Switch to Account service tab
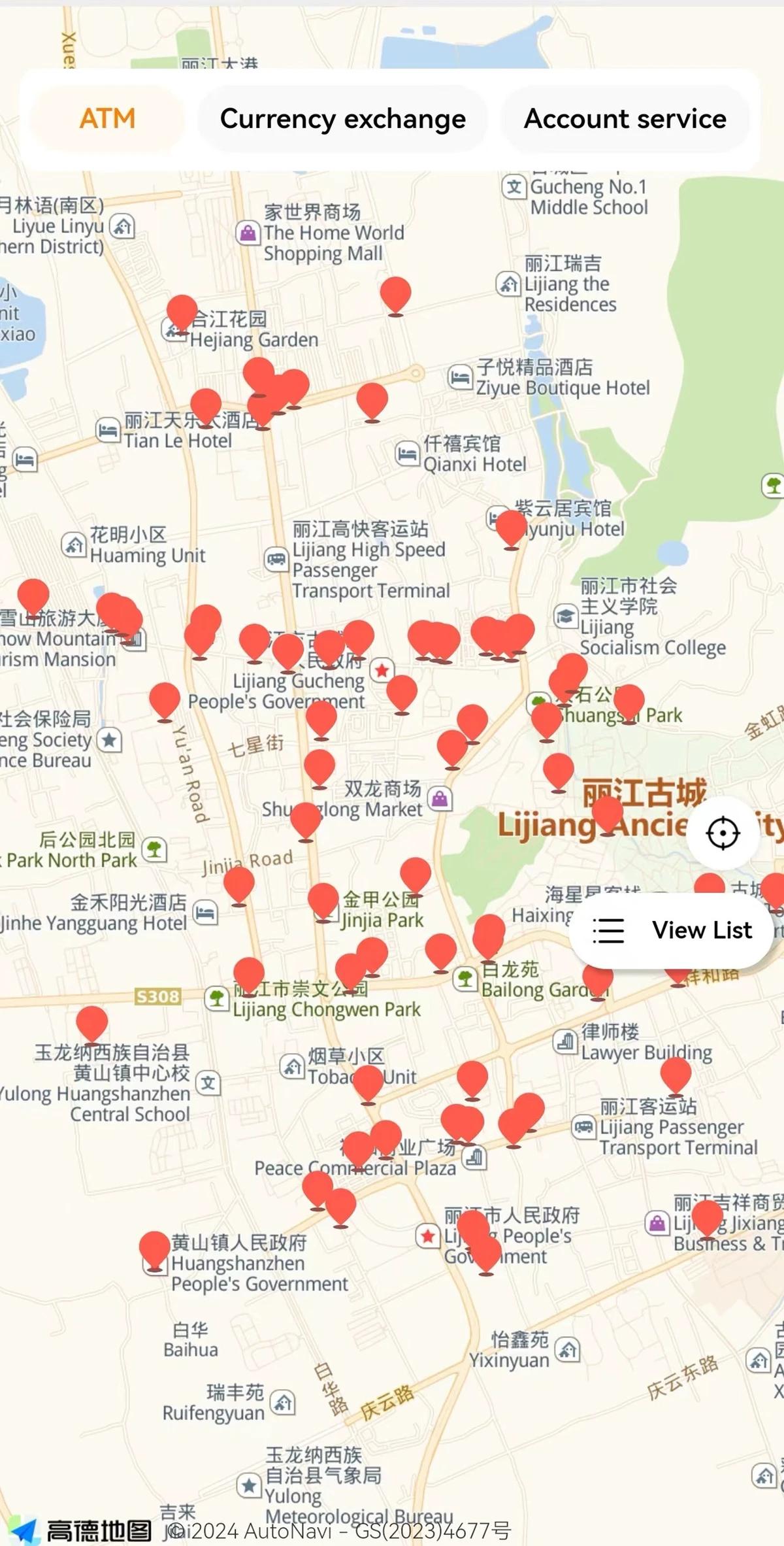This screenshot has height=1546, width=784. coord(625,118)
